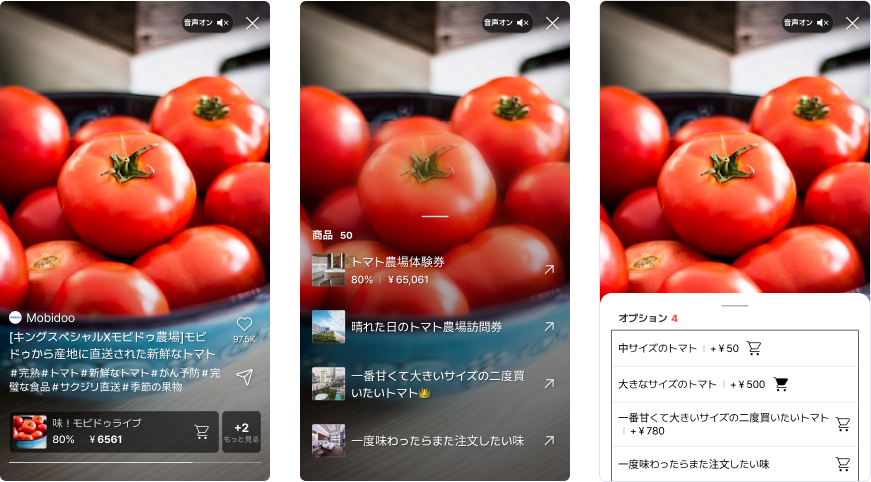Screen dimensions: 871x482
Task: Tap the オプション sheet drag handle
Action: tap(735, 304)
